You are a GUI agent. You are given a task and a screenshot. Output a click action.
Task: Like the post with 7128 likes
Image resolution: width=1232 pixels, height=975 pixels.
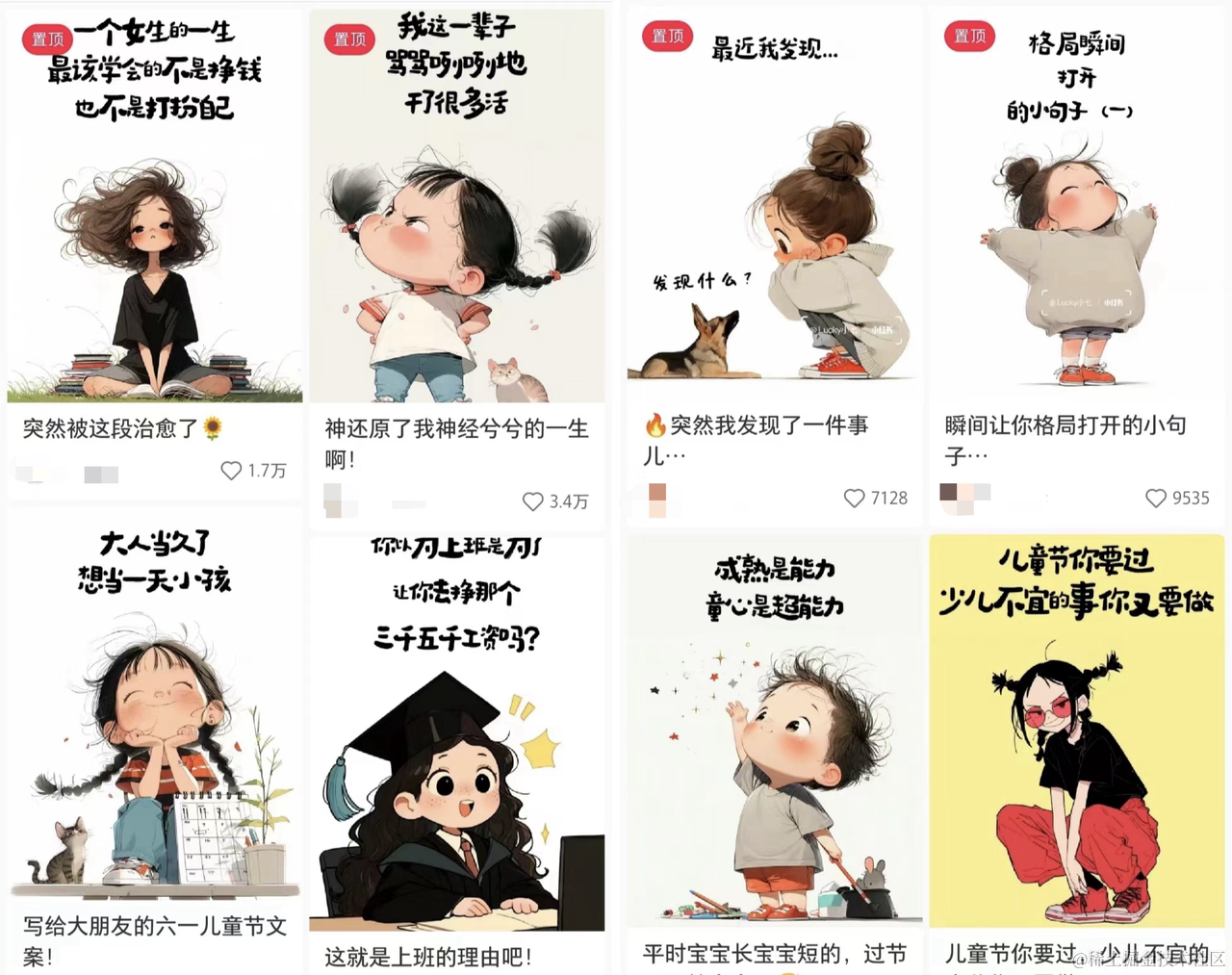coord(854,498)
